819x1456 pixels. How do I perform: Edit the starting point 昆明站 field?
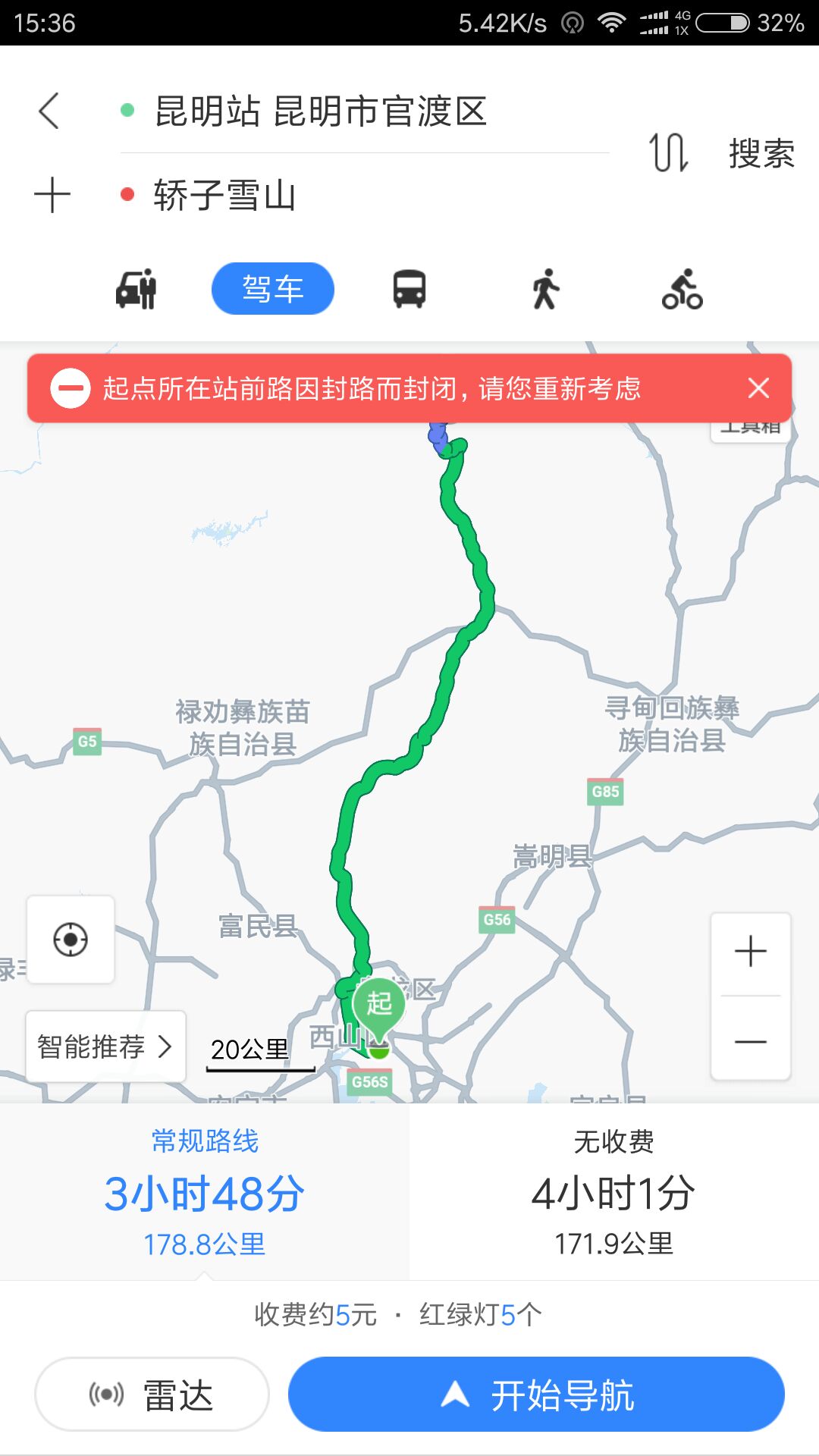coord(365,111)
